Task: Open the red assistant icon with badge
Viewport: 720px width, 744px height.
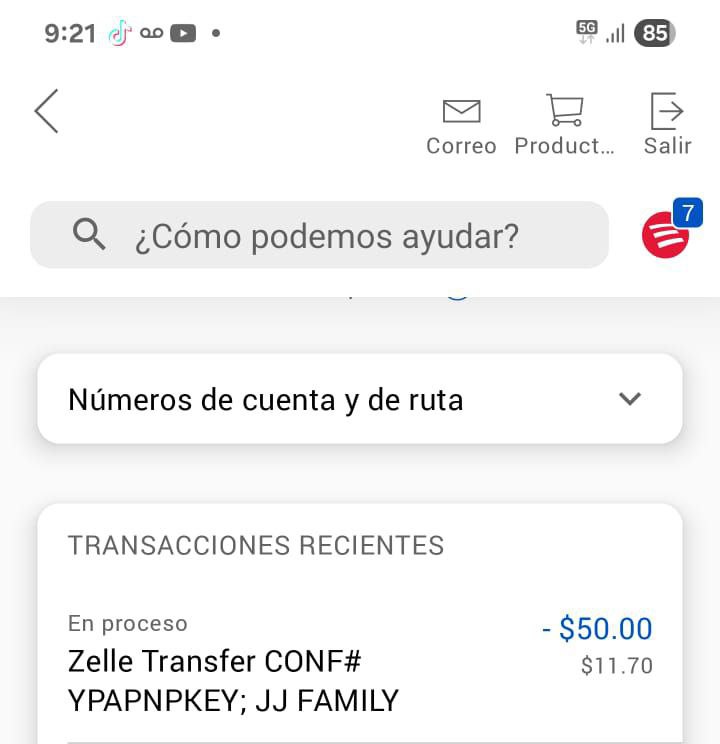Action: point(667,234)
